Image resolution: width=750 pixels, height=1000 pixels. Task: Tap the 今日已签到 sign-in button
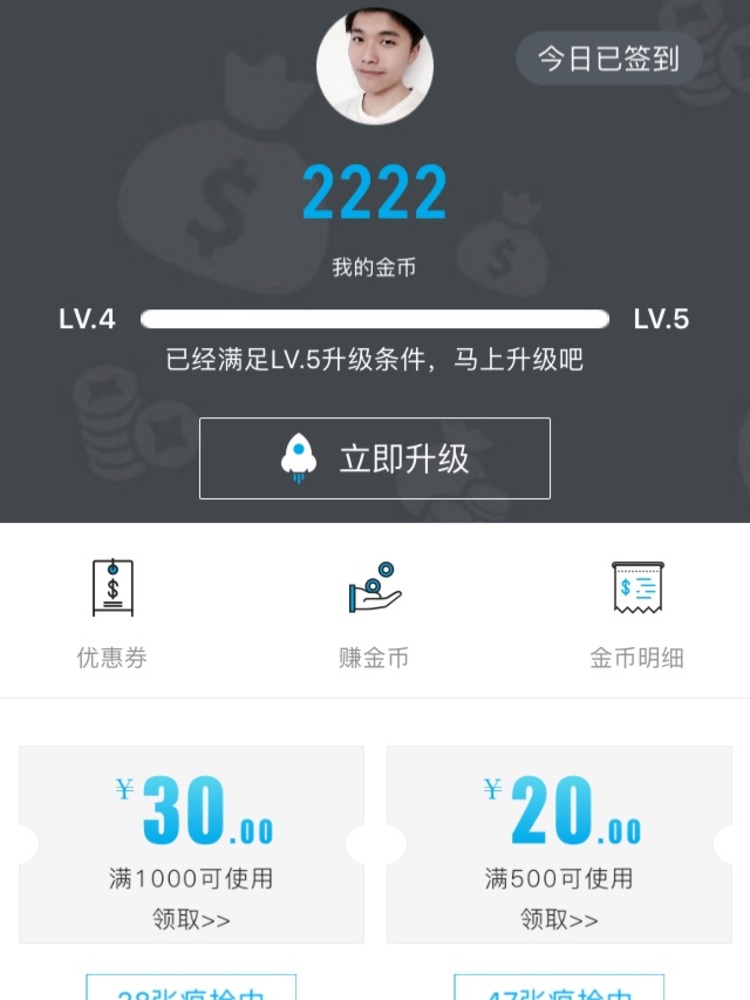(608, 58)
